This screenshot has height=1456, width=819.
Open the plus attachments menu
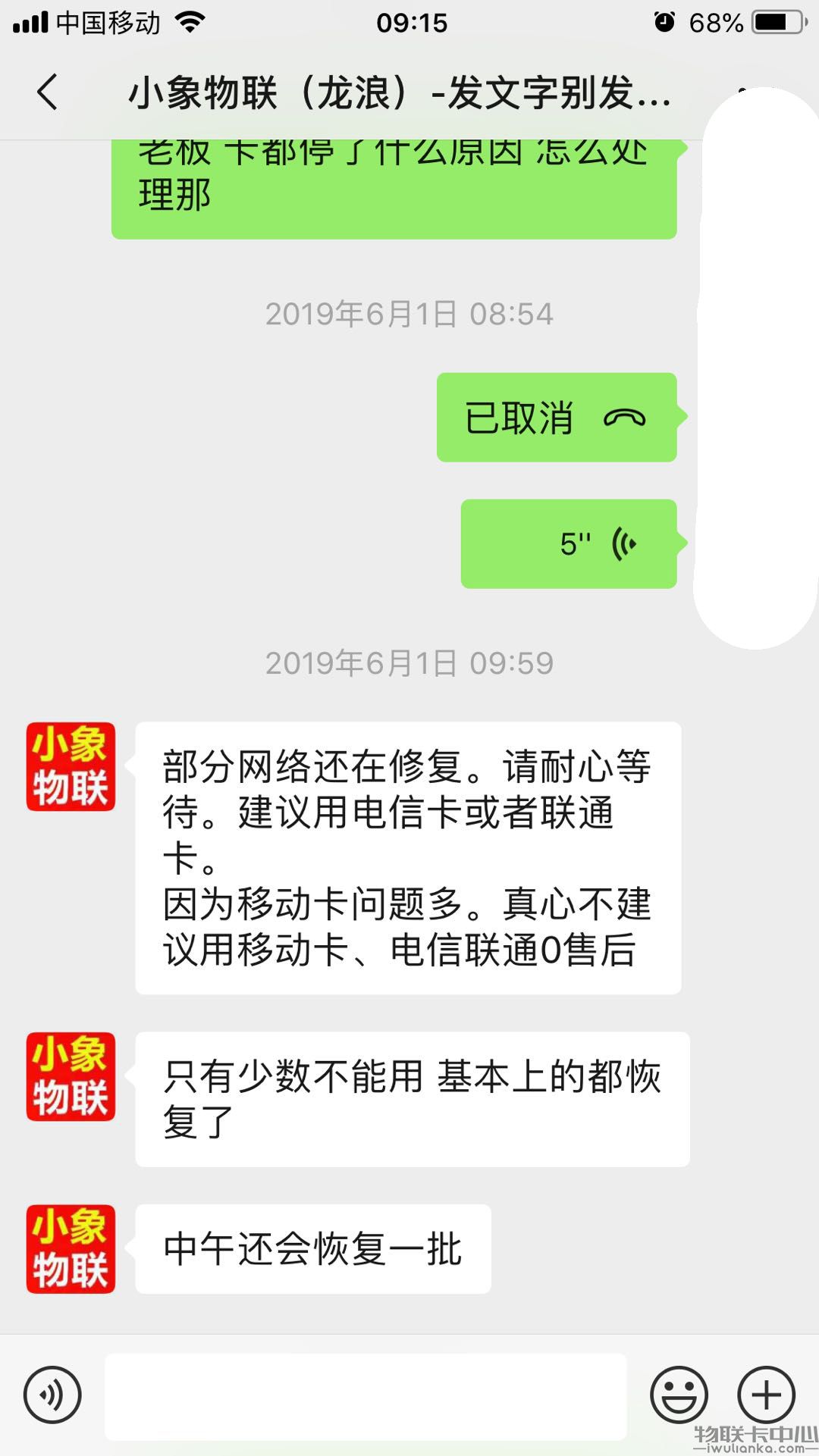click(766, 1395)
